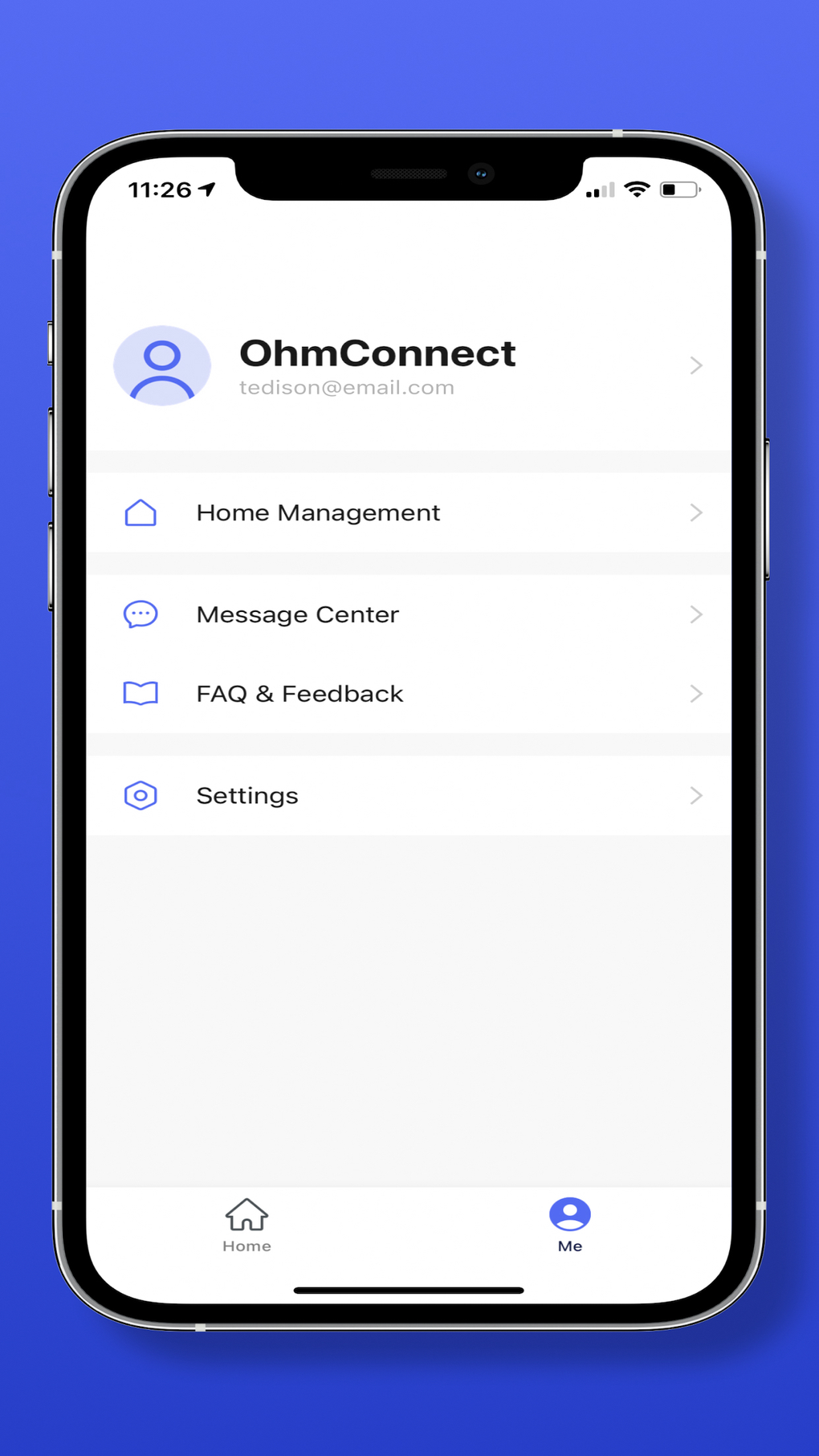Open Settings
Screen dimensions: 819x1456
[409, 795]
